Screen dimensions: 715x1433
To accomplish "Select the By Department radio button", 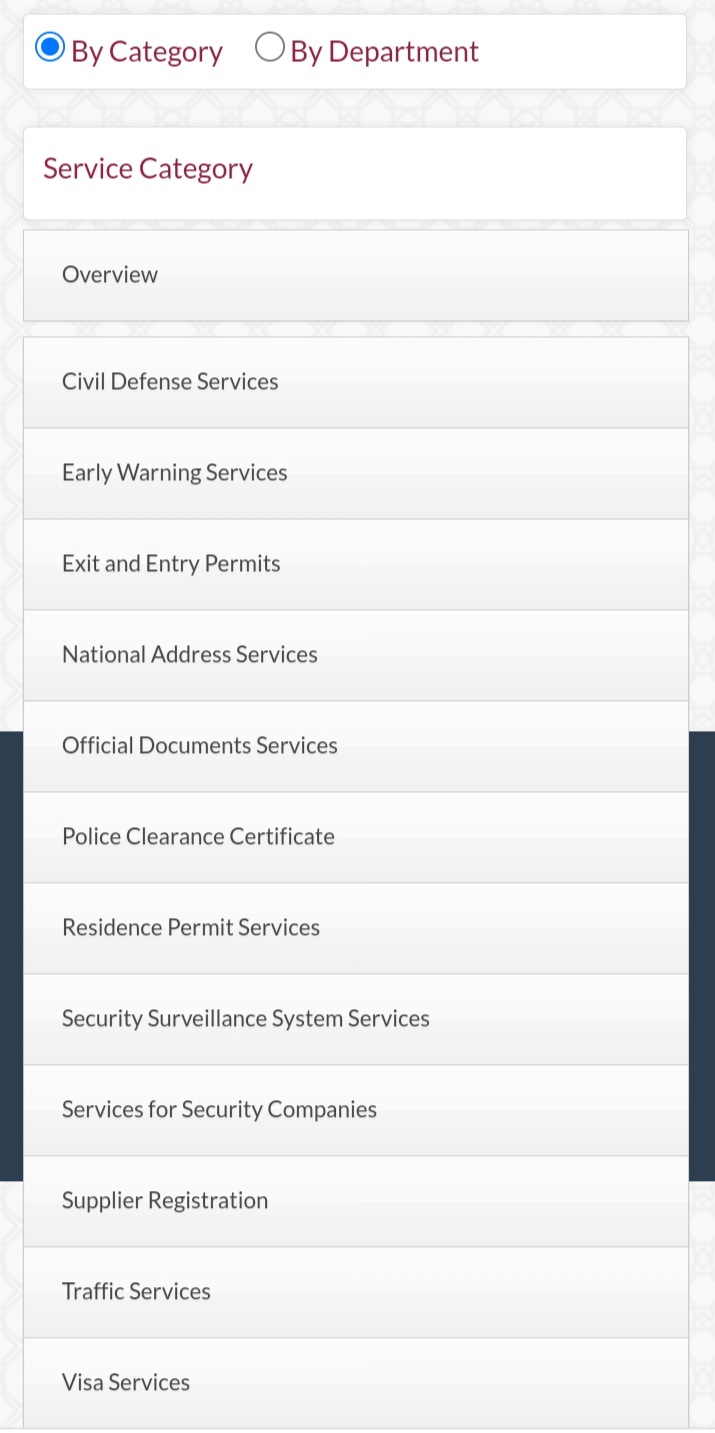I will coord(270,48).
